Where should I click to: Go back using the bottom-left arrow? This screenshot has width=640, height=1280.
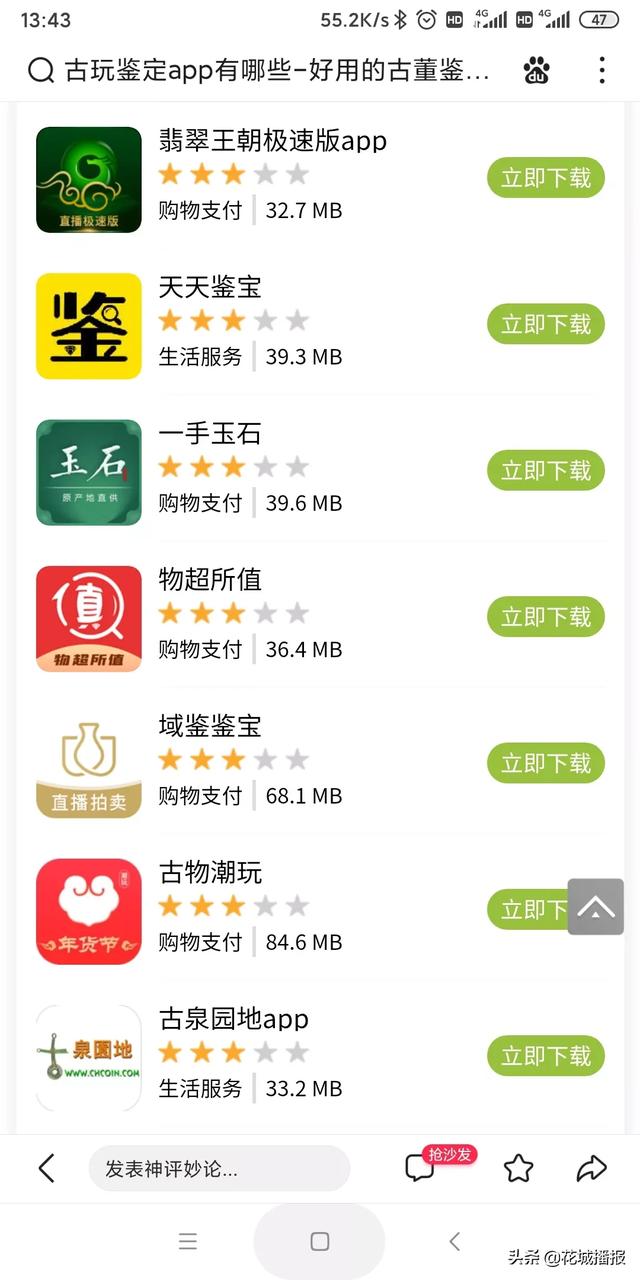[46, 1167]
